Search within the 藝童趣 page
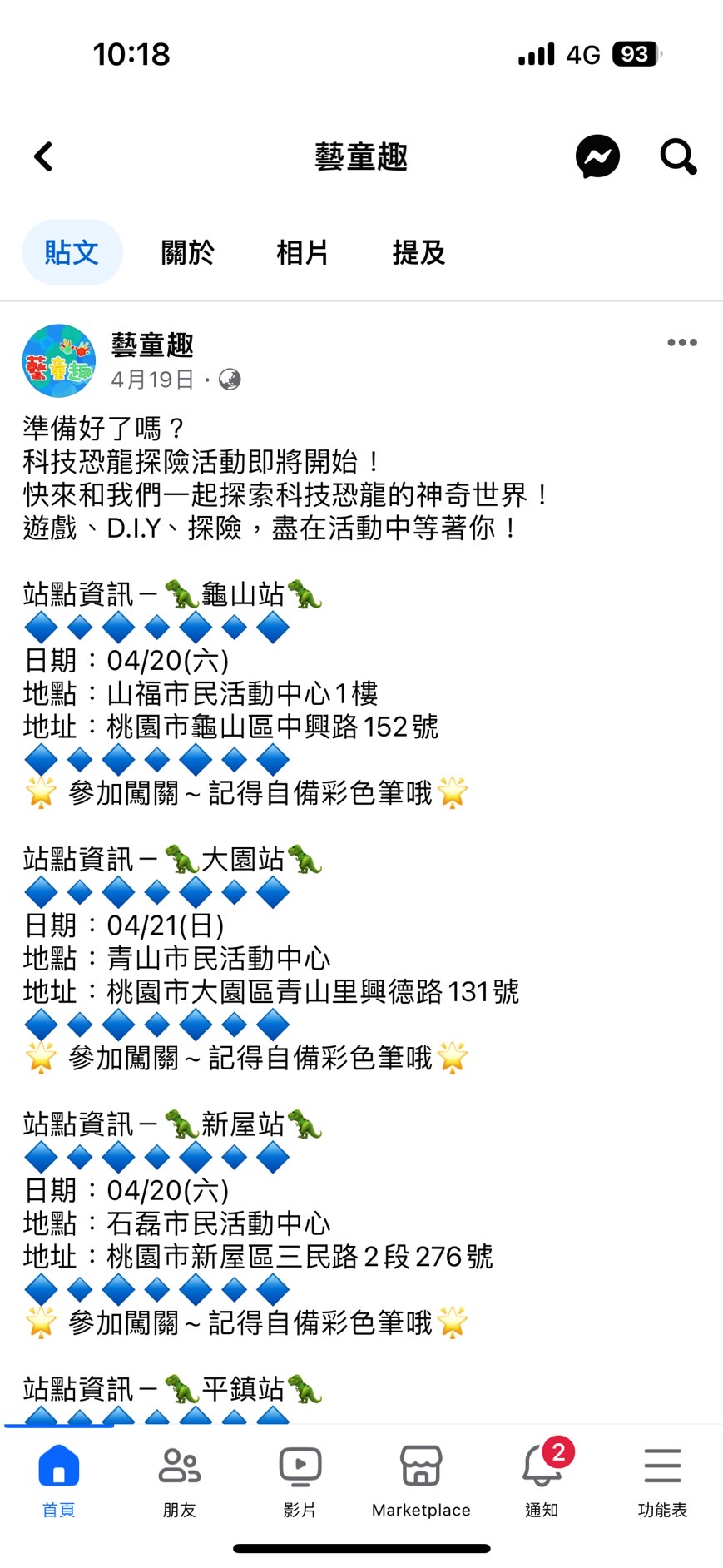 (x=678, y=156)
